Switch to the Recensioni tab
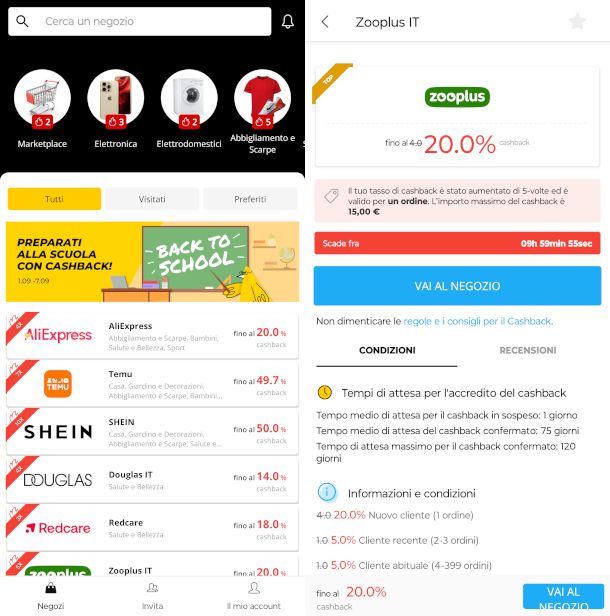 pyautogui.click(x=527, y=351)
